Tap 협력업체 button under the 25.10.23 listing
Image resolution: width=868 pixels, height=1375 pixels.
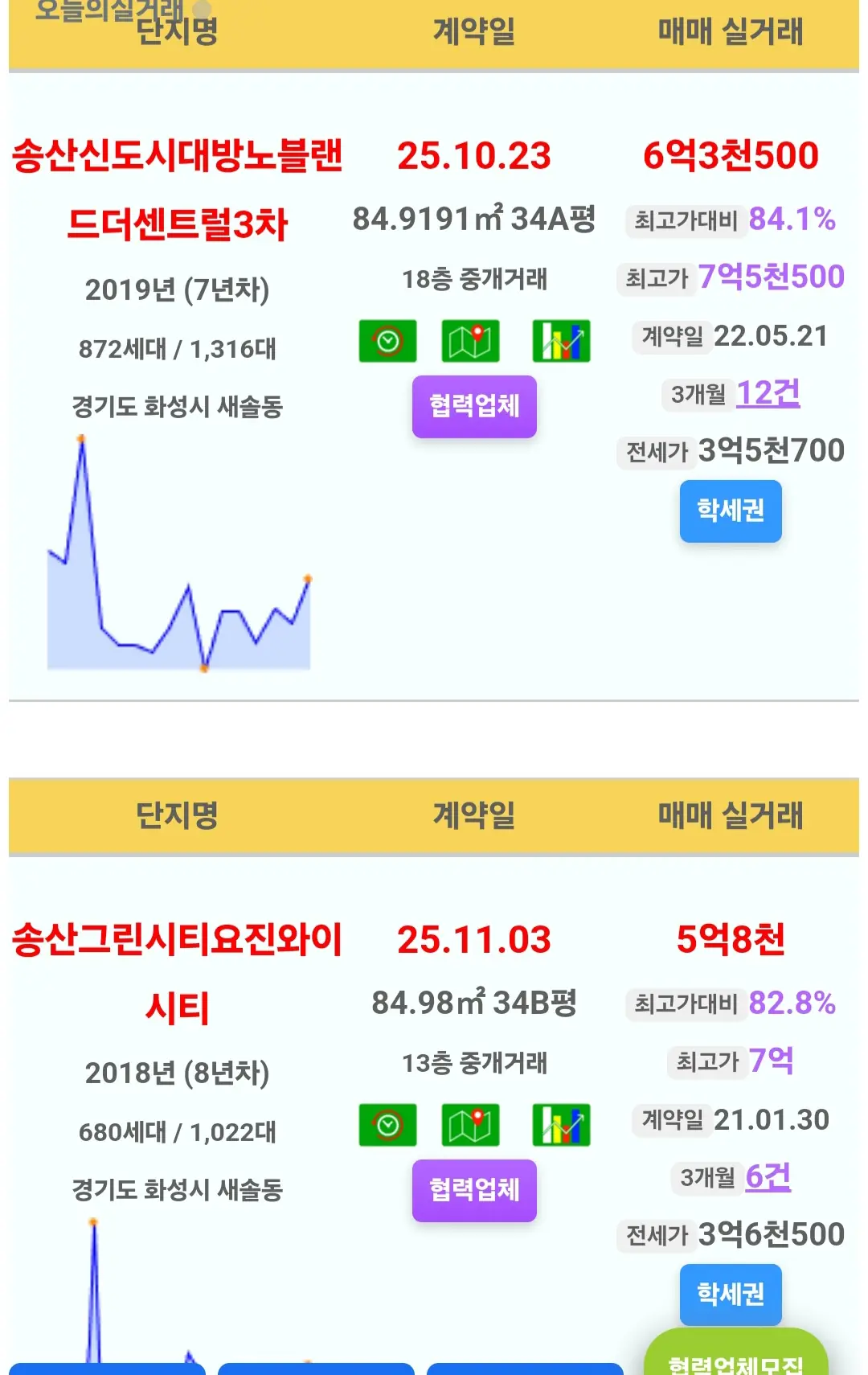[474, 406]
